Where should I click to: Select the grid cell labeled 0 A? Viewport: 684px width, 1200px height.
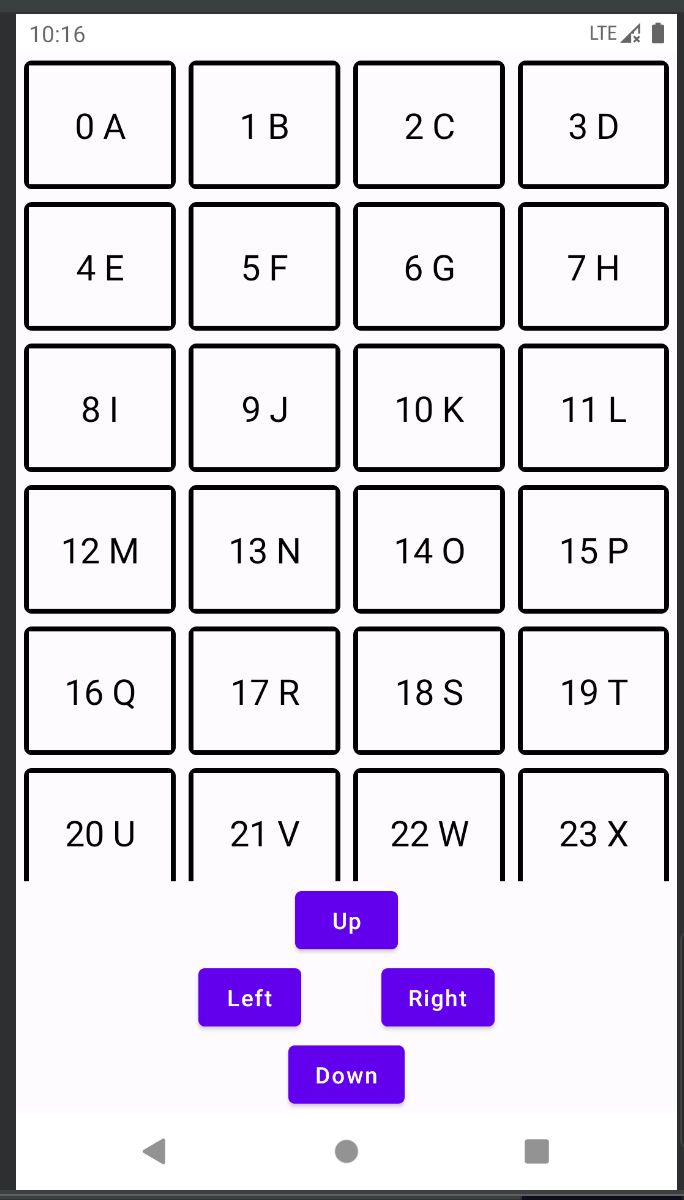(100, 125)
